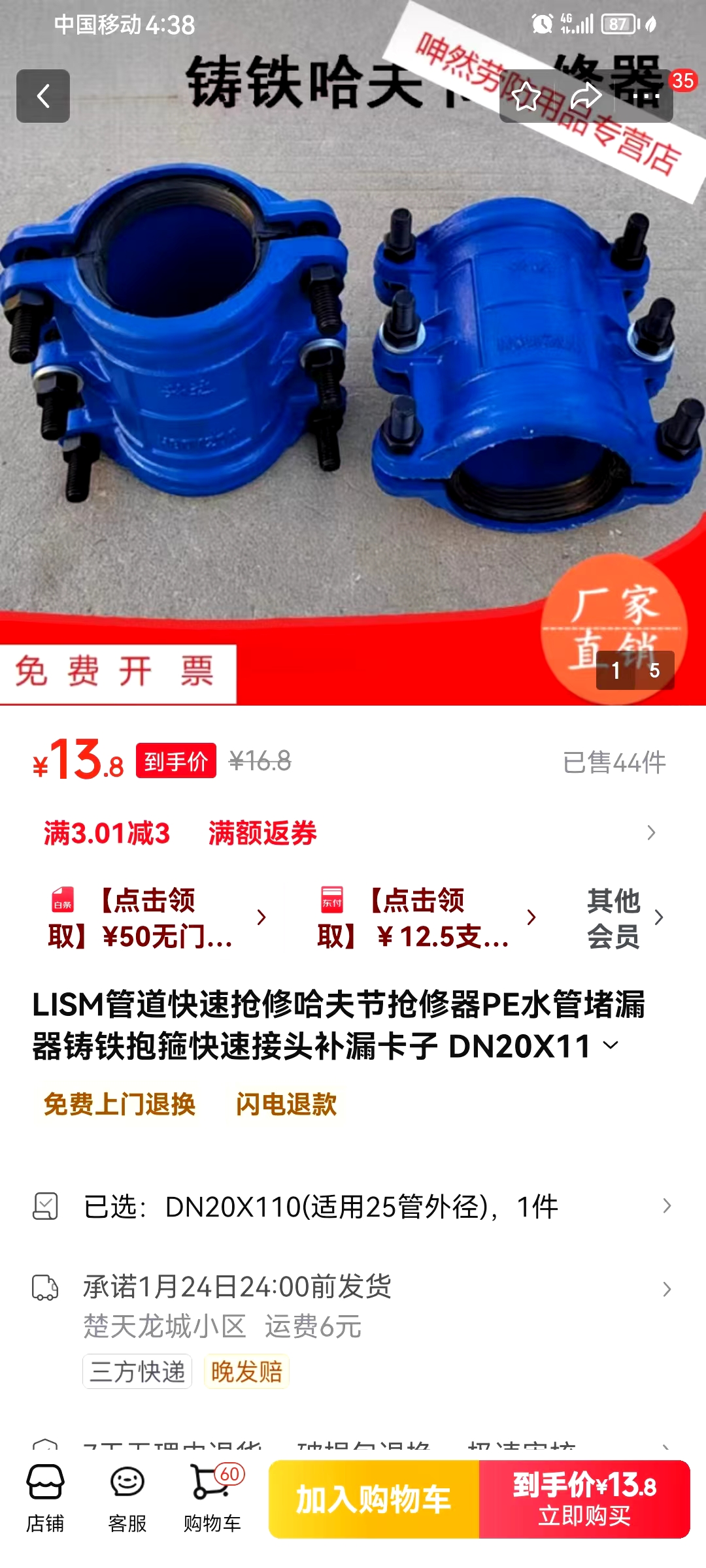Add item with 加入购物车 button
Image resolution: width=706 pixels, height=1568 pixels.
[x=374, y=1499]
